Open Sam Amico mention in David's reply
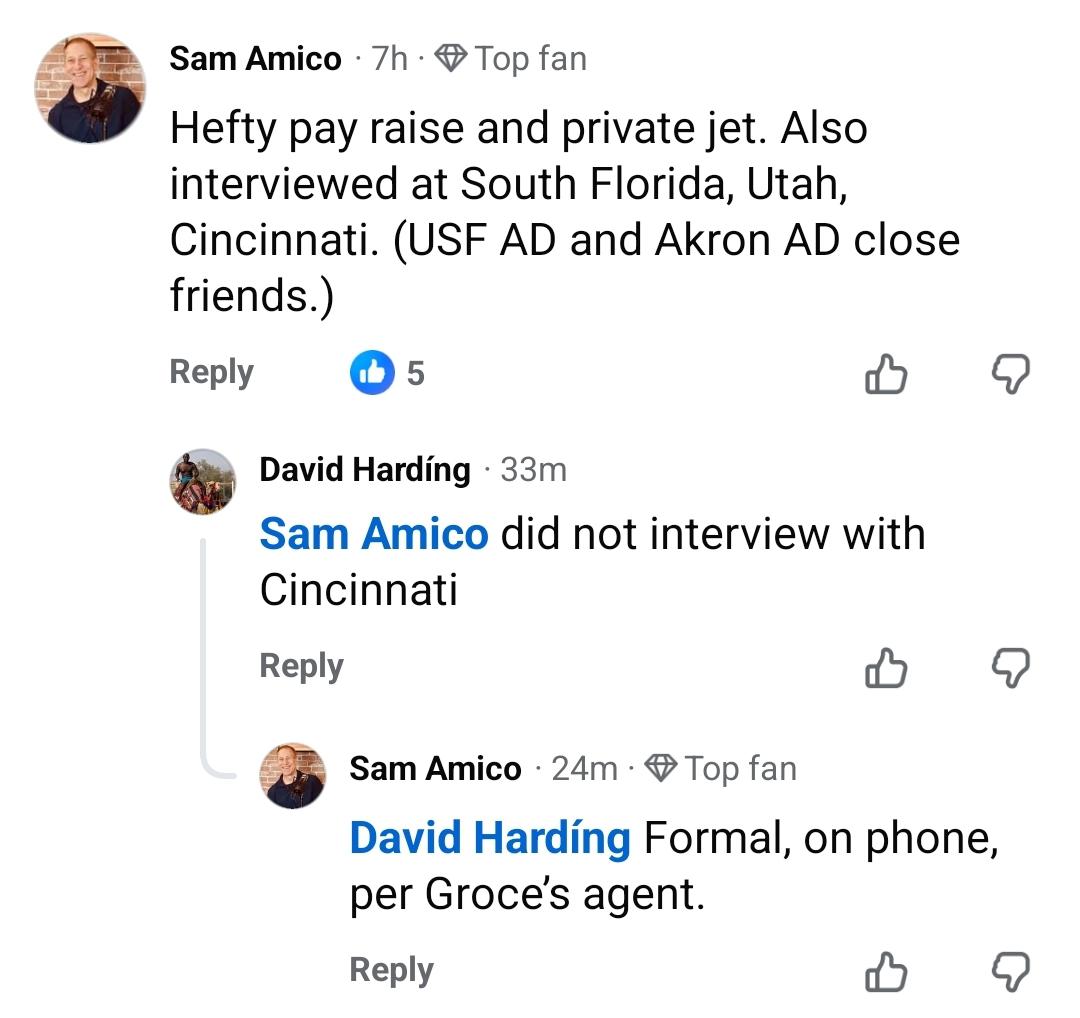 (373, 534)
